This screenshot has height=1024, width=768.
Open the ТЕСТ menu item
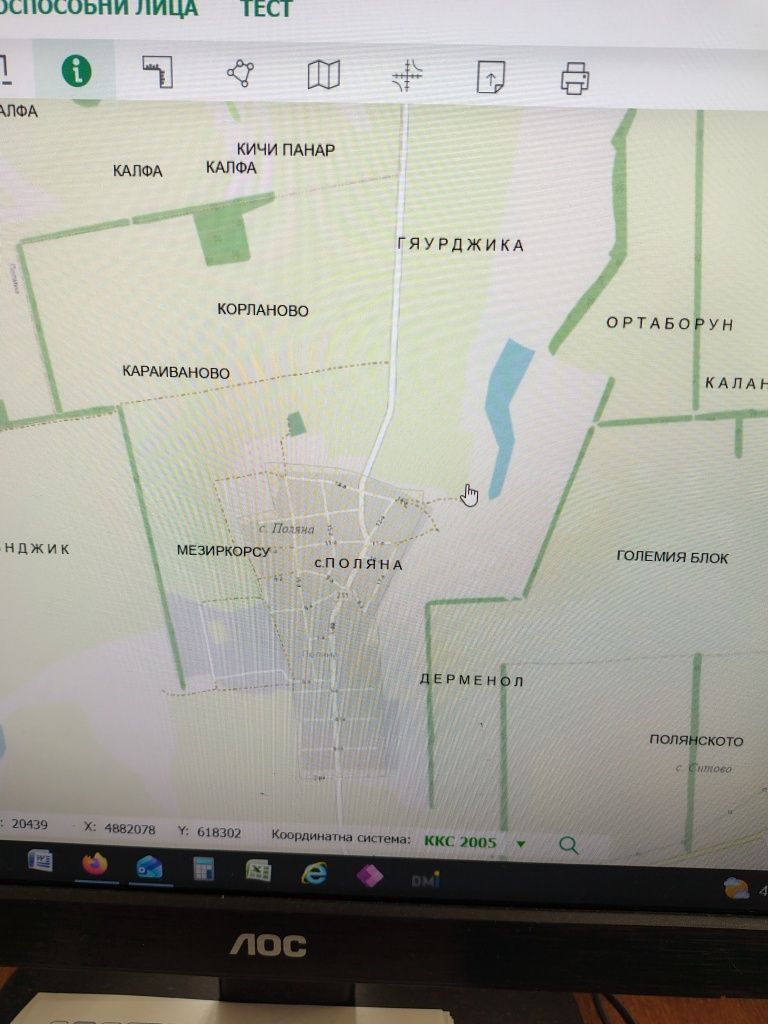pyautogui.click(x=266, y=9)
